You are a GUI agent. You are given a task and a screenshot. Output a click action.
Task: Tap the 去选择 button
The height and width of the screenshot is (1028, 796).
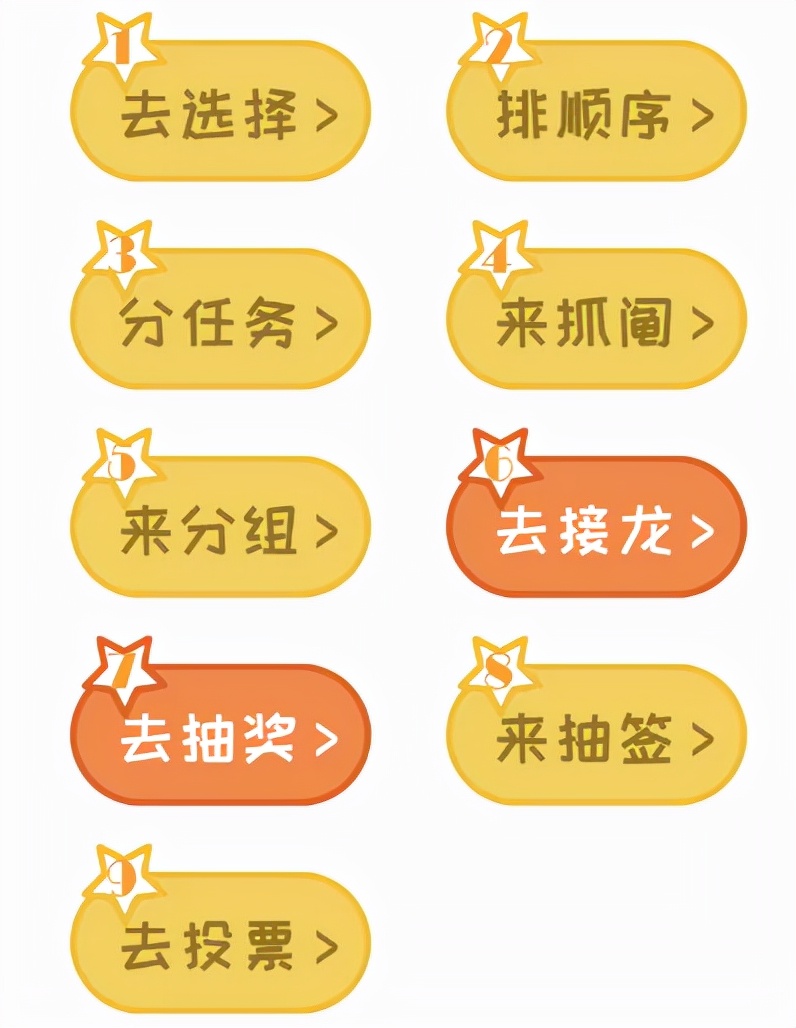[x=220, y=115]
